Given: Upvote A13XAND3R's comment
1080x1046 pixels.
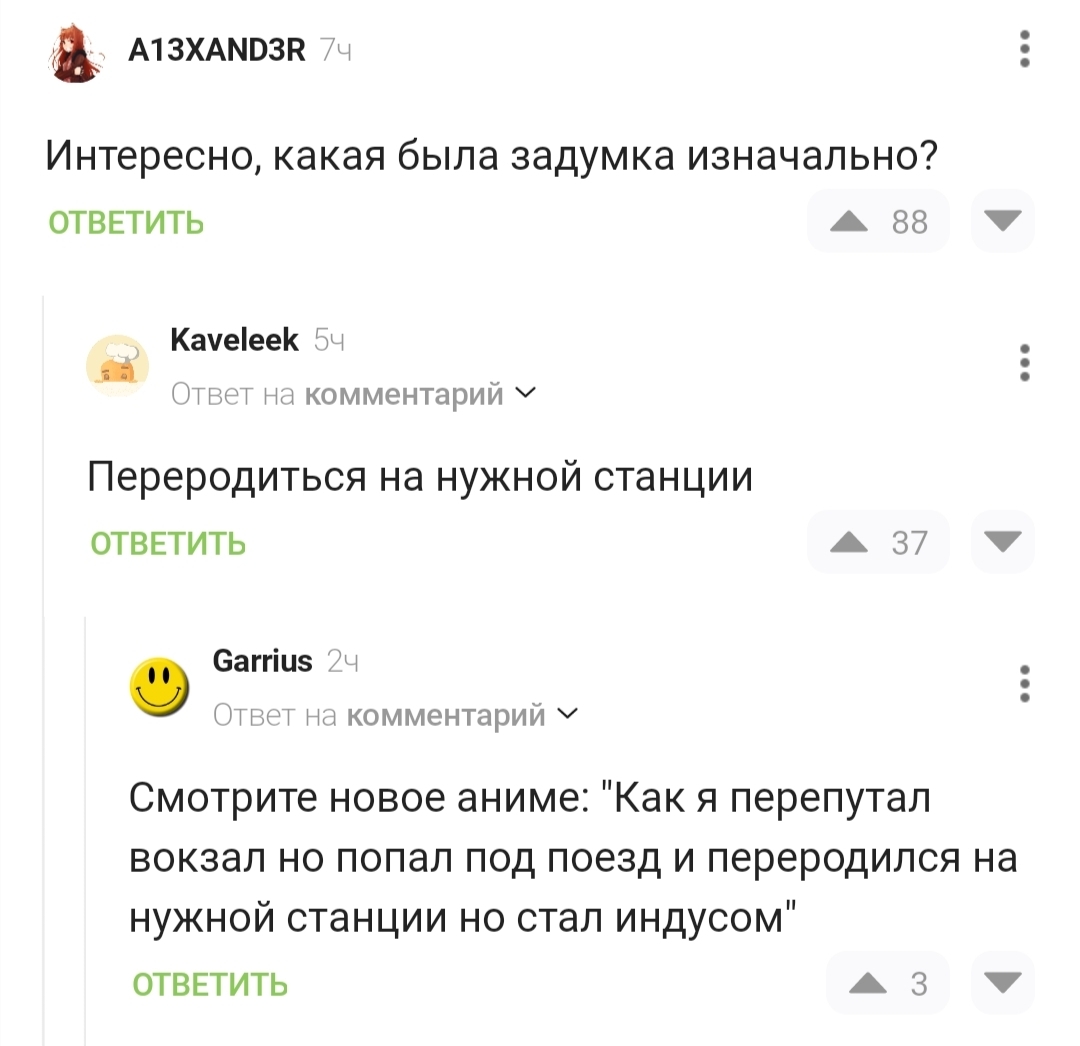Looking at the screenshot, I should tap(848, 221).
